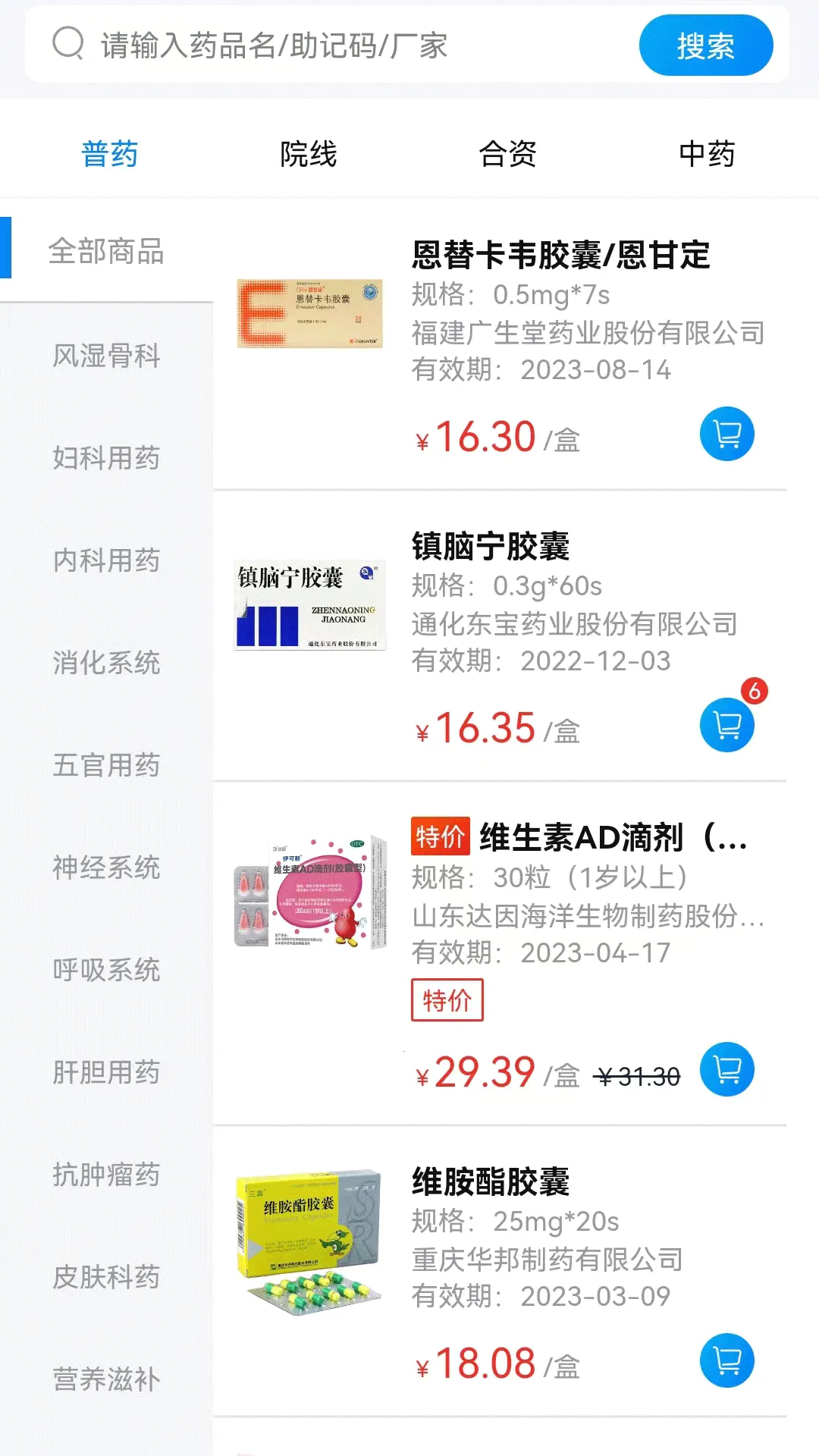Tap the outlined 特价 label below the drug specs

(x=447, y=999)
